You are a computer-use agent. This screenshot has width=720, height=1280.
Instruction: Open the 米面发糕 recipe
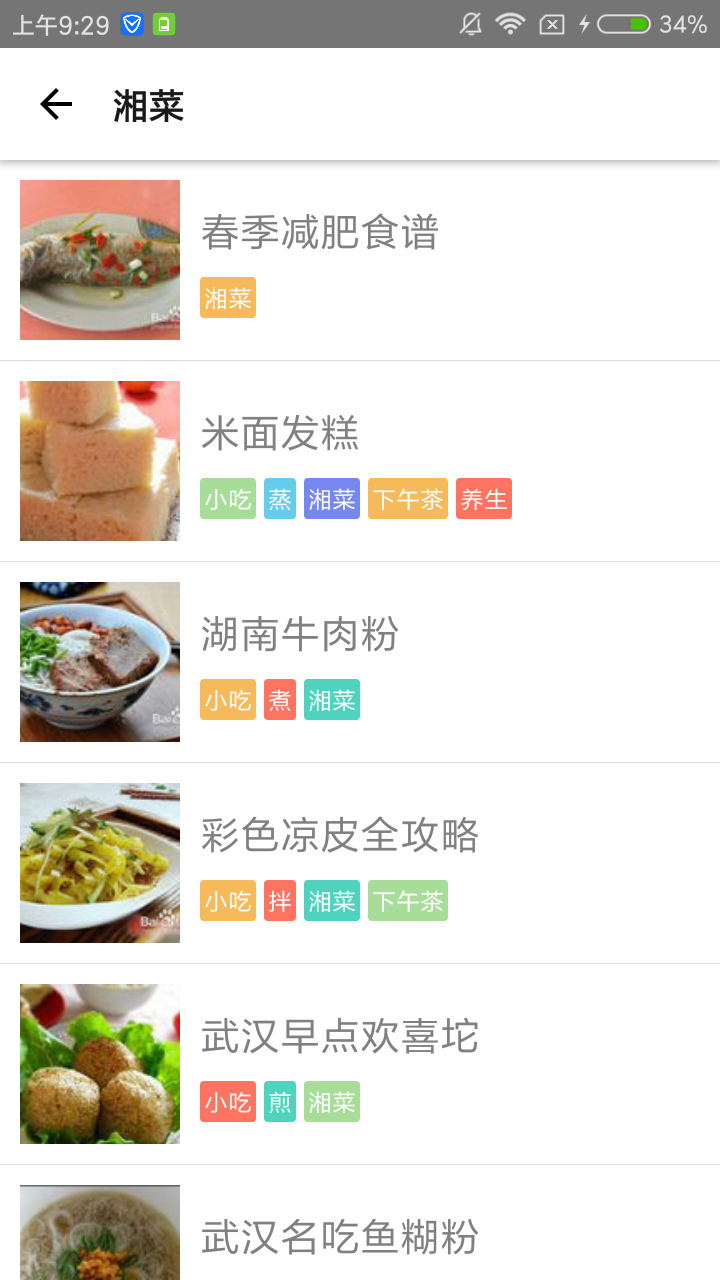tap(278, 433)
